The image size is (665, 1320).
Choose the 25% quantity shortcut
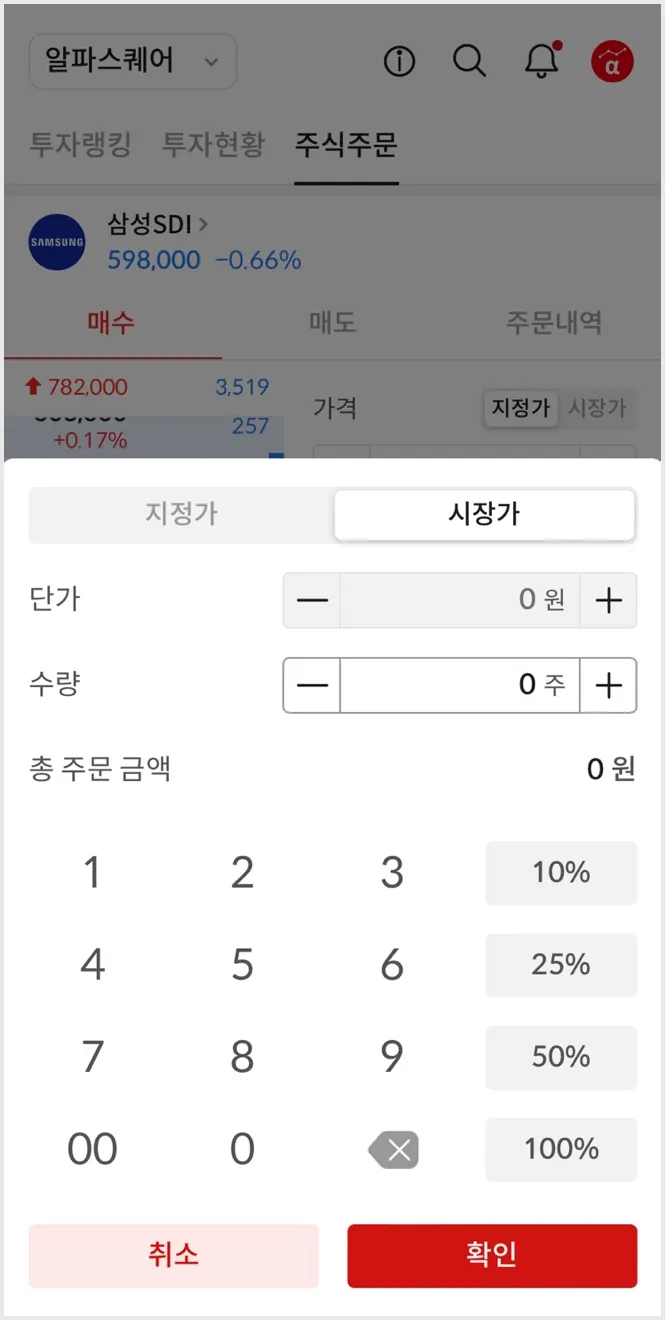coord(561,965)
